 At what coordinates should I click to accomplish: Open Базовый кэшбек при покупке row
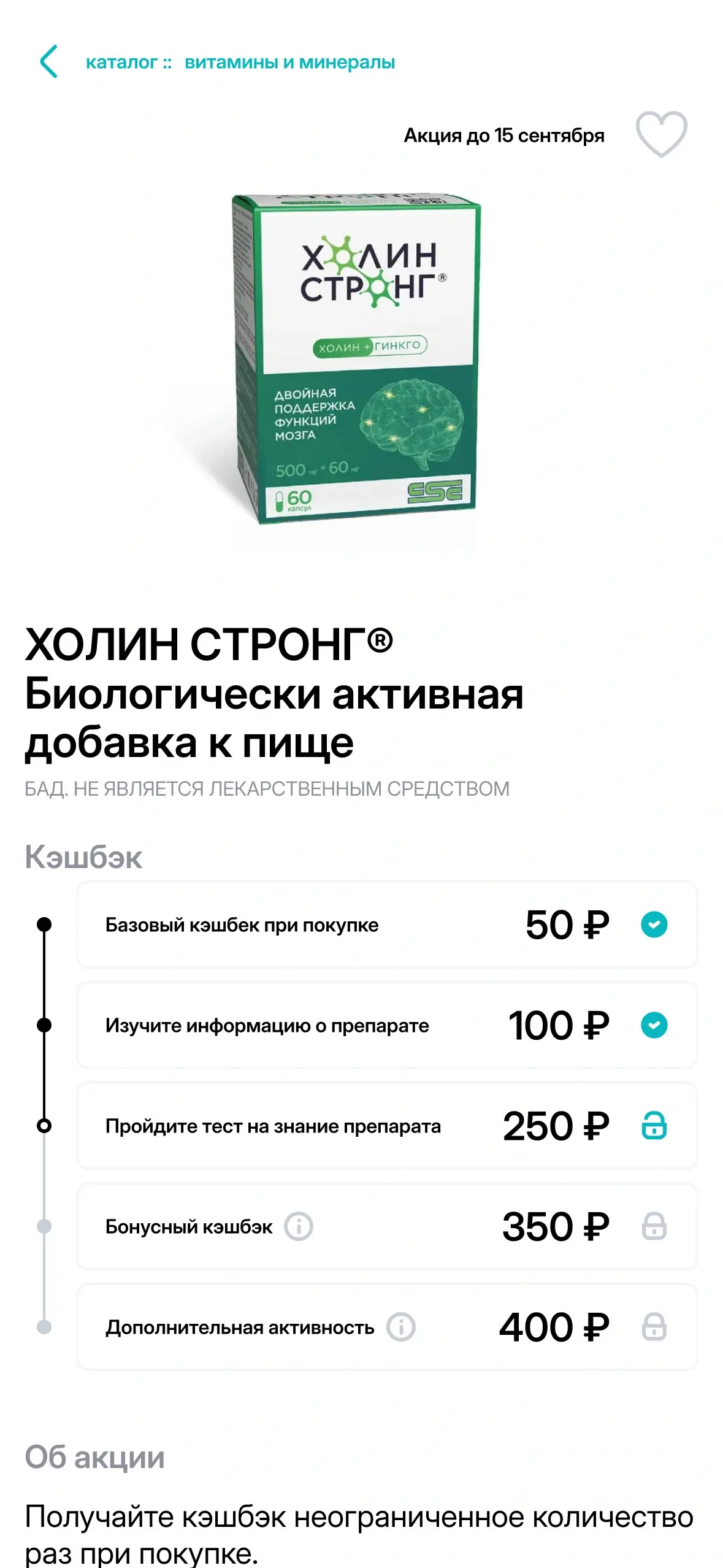pyautogui.click(x=386, y=924)
